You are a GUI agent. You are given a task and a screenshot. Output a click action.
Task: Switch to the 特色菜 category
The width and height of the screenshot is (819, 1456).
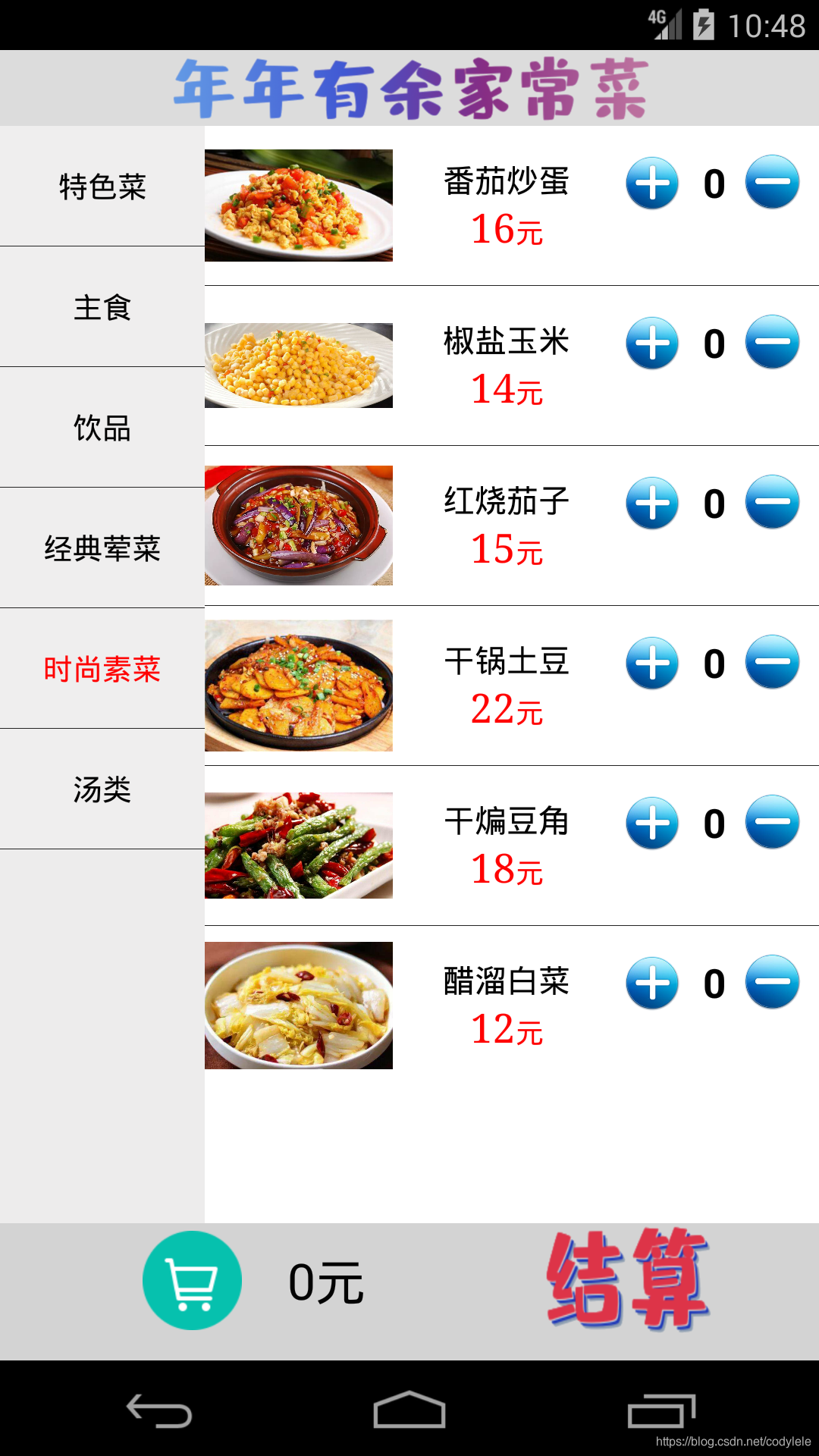[x=102, y=187]
